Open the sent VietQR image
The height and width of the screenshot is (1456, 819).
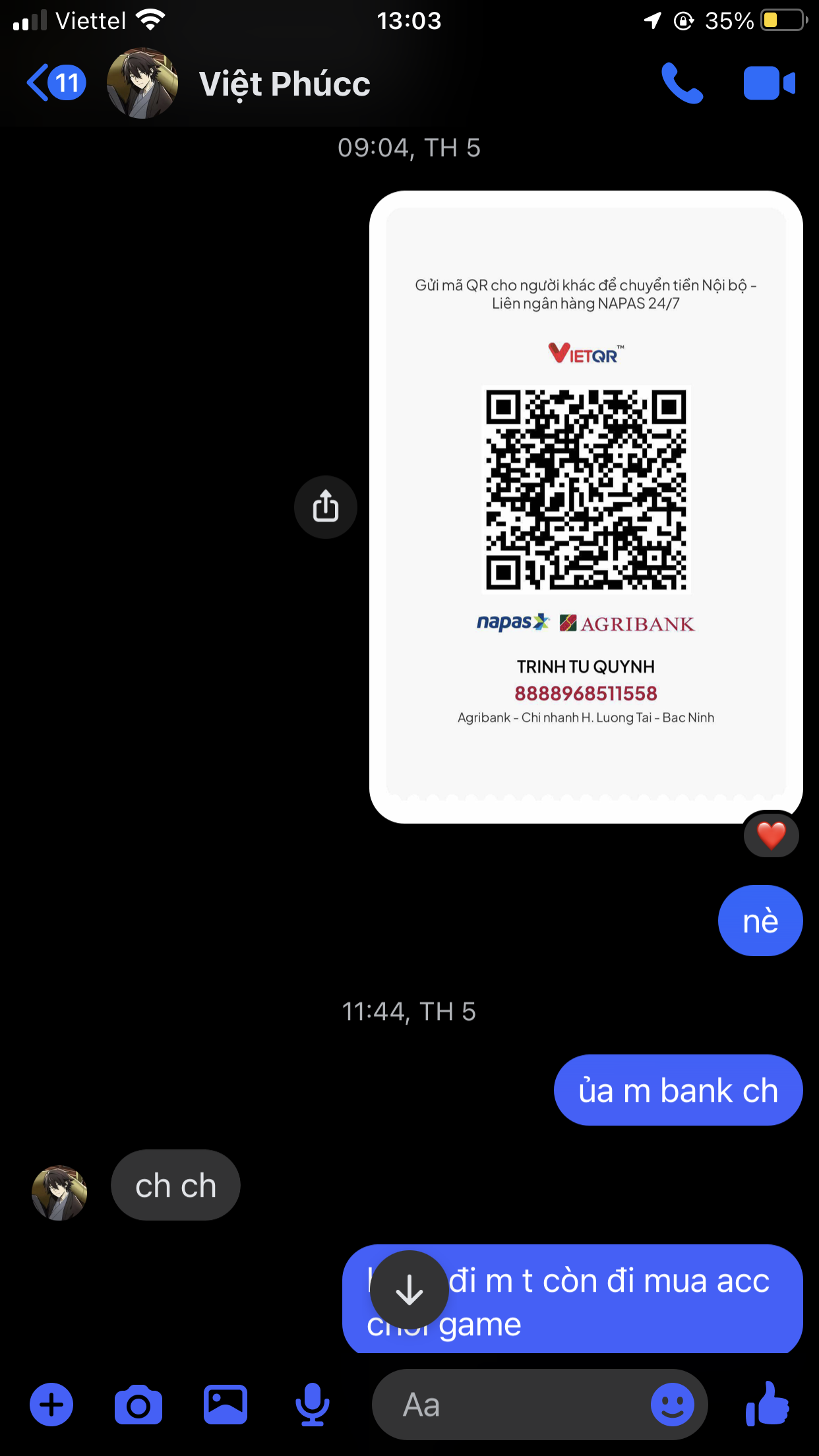[x=586, y=506]
